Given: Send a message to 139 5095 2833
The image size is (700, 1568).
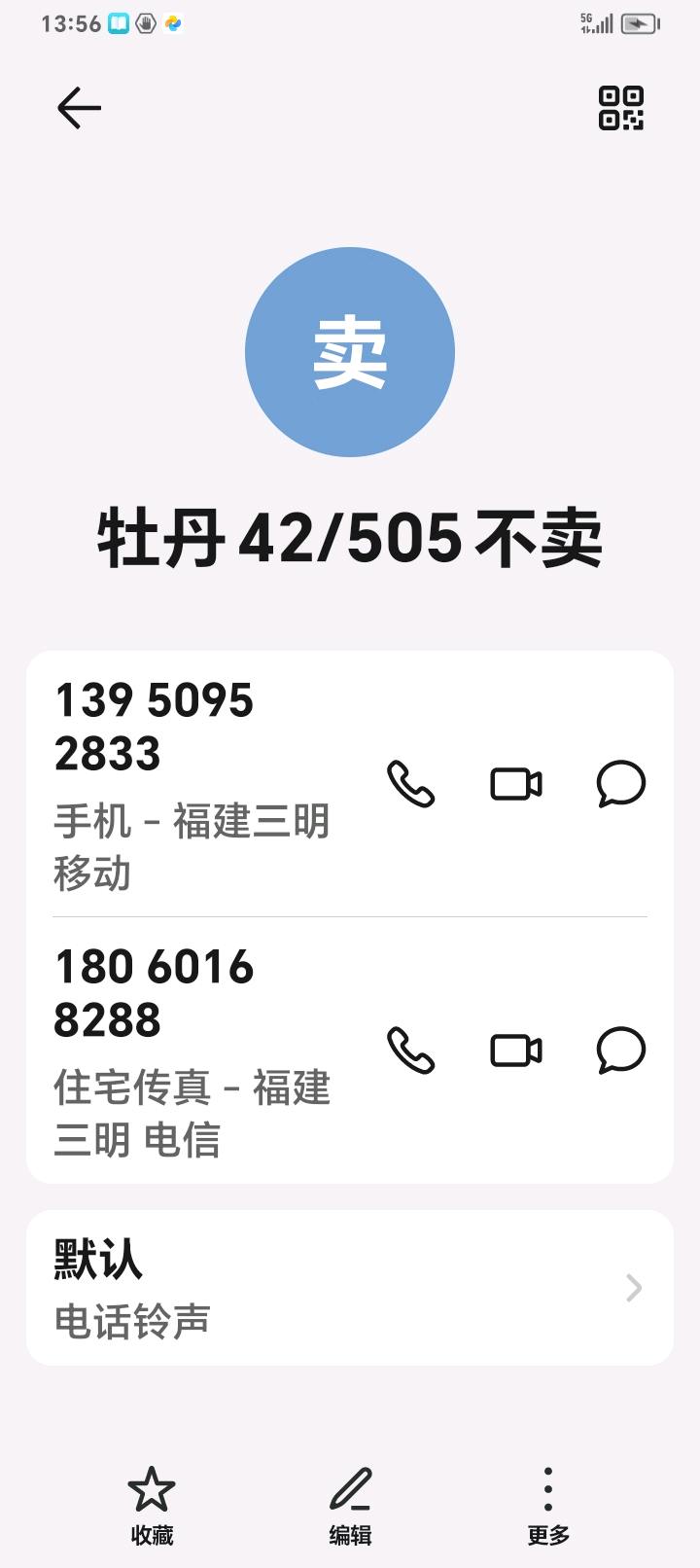Looking at the screenshot, I should pyautogui.click(x=620, y=784).
